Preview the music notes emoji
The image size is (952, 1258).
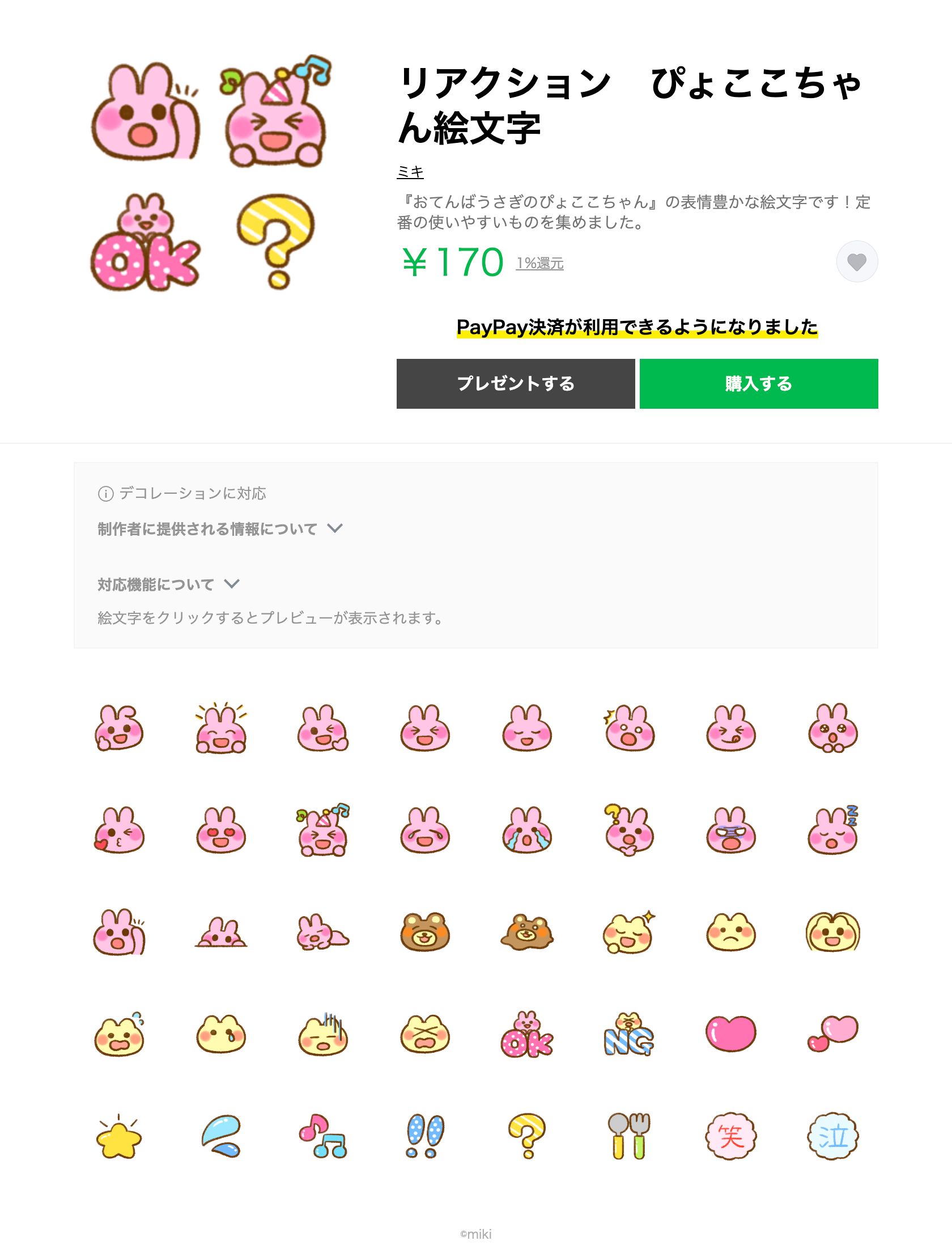(323, 1137)
